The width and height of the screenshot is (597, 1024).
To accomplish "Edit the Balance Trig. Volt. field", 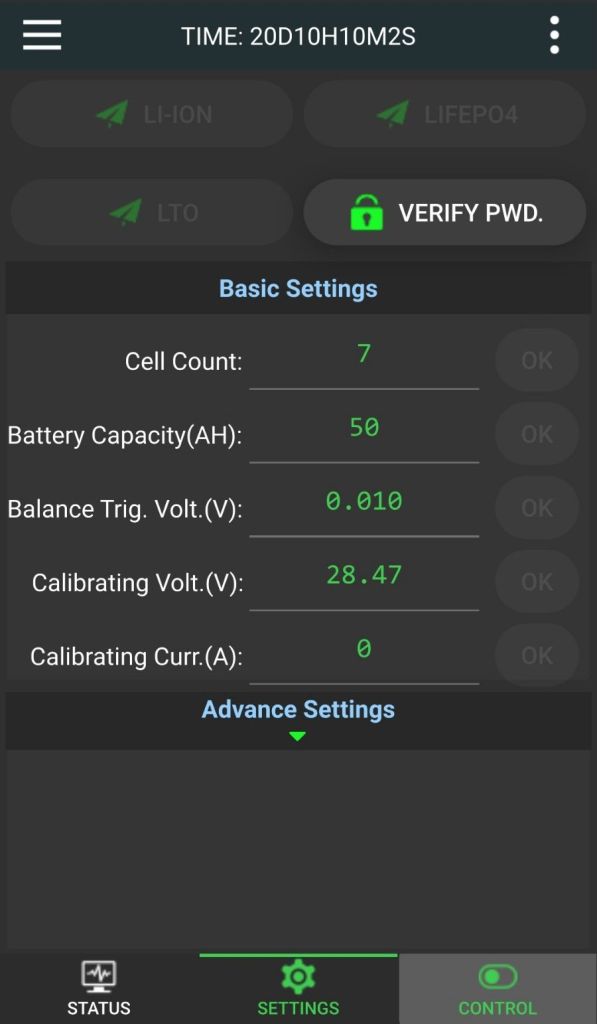I will click(364, 508).
